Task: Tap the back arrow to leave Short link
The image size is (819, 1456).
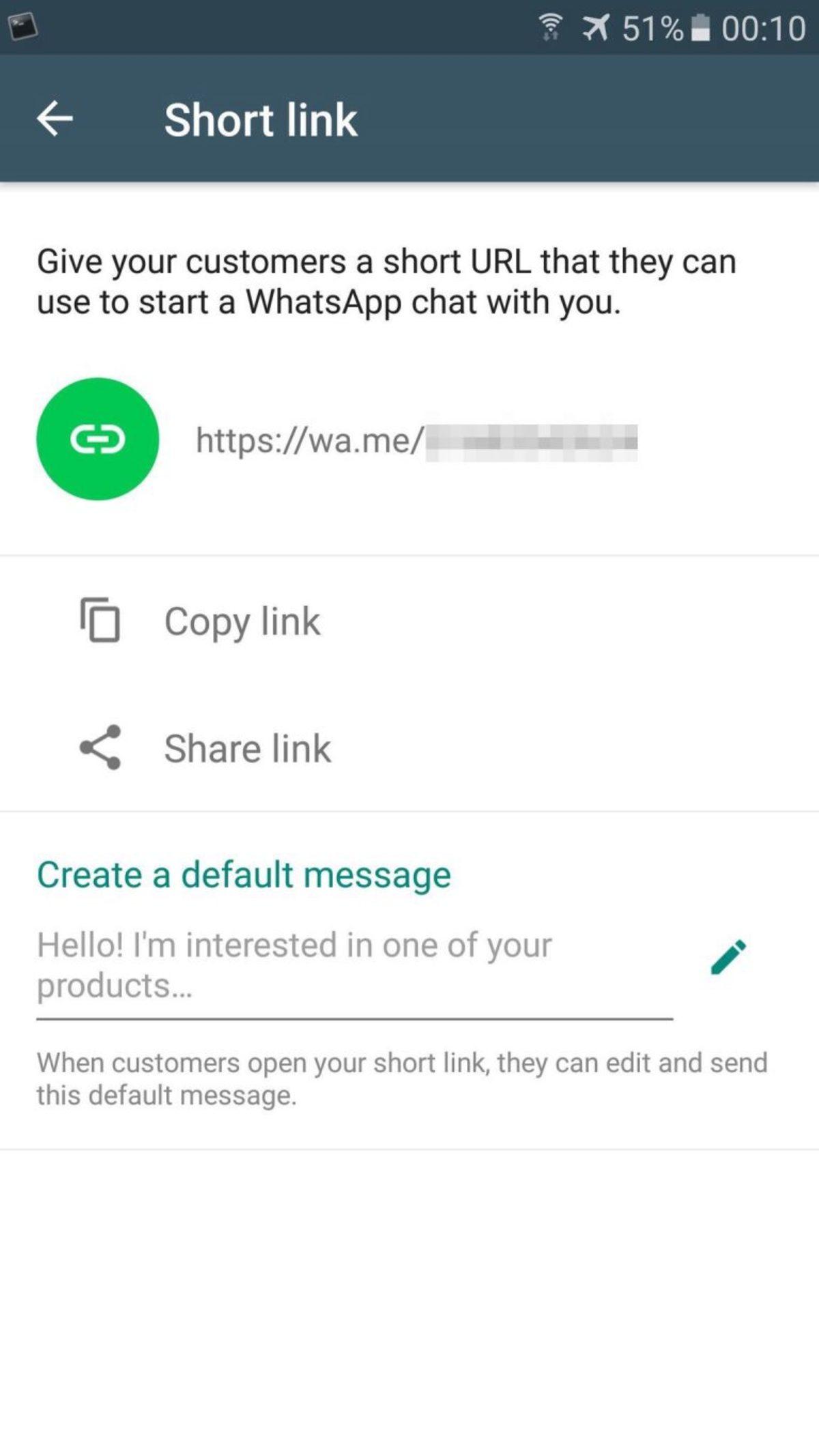Action: point(55,119)
